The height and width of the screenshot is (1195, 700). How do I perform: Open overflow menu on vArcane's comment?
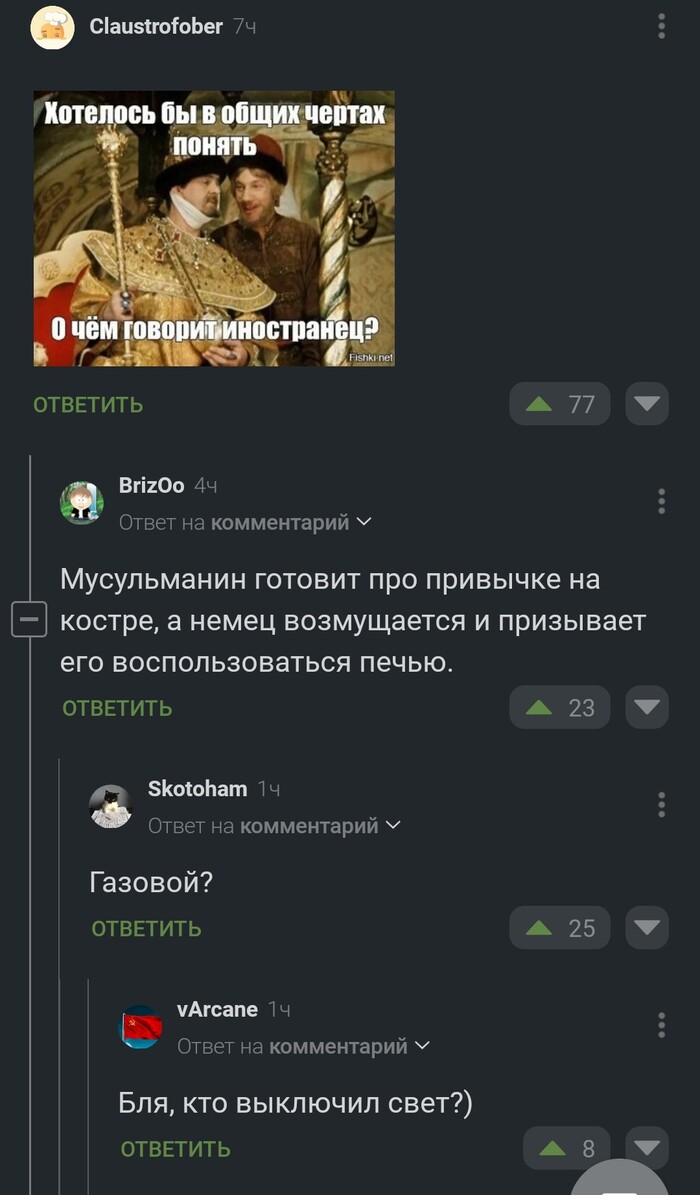coord(661,1024)
